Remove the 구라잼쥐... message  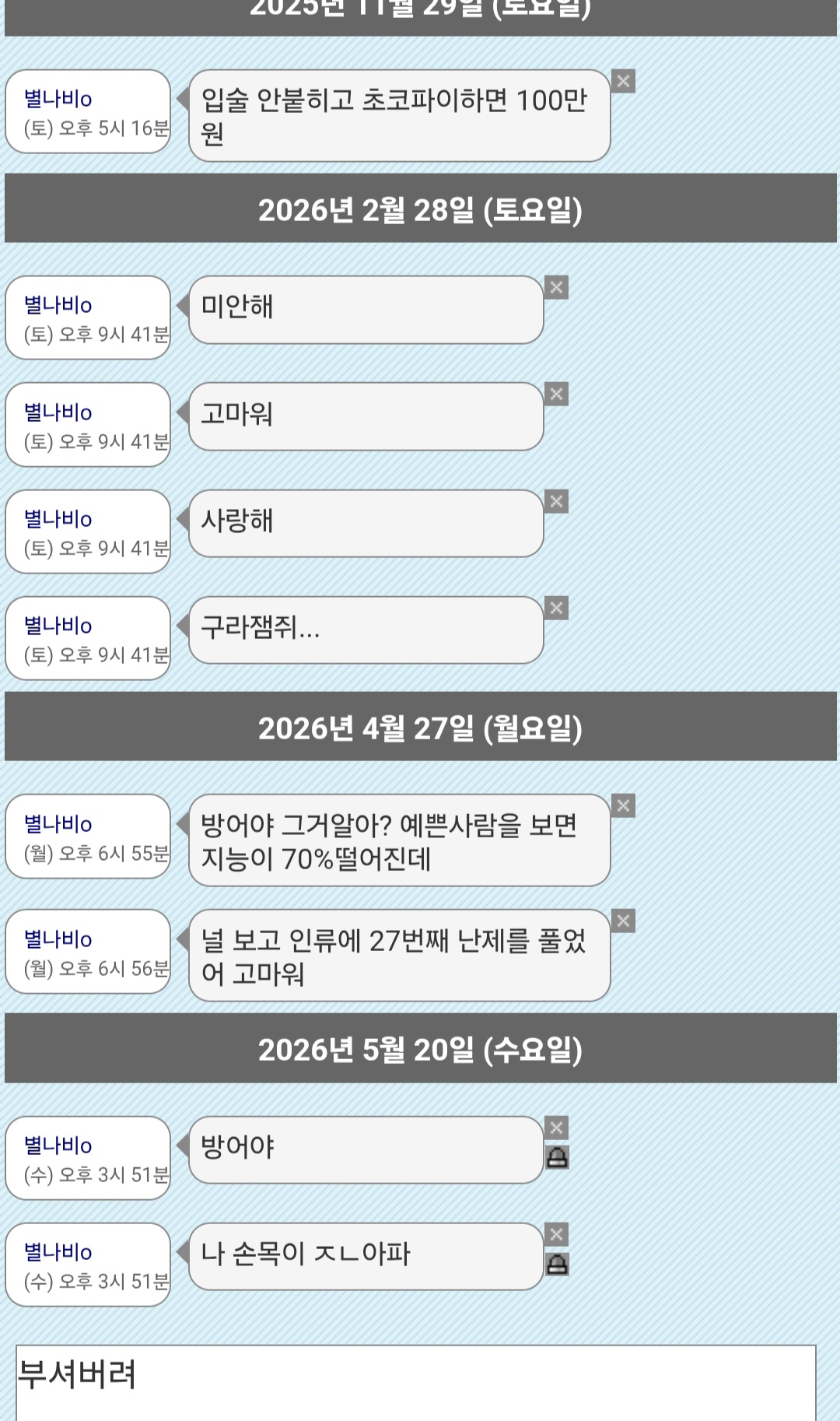click(x=556, y=608)
